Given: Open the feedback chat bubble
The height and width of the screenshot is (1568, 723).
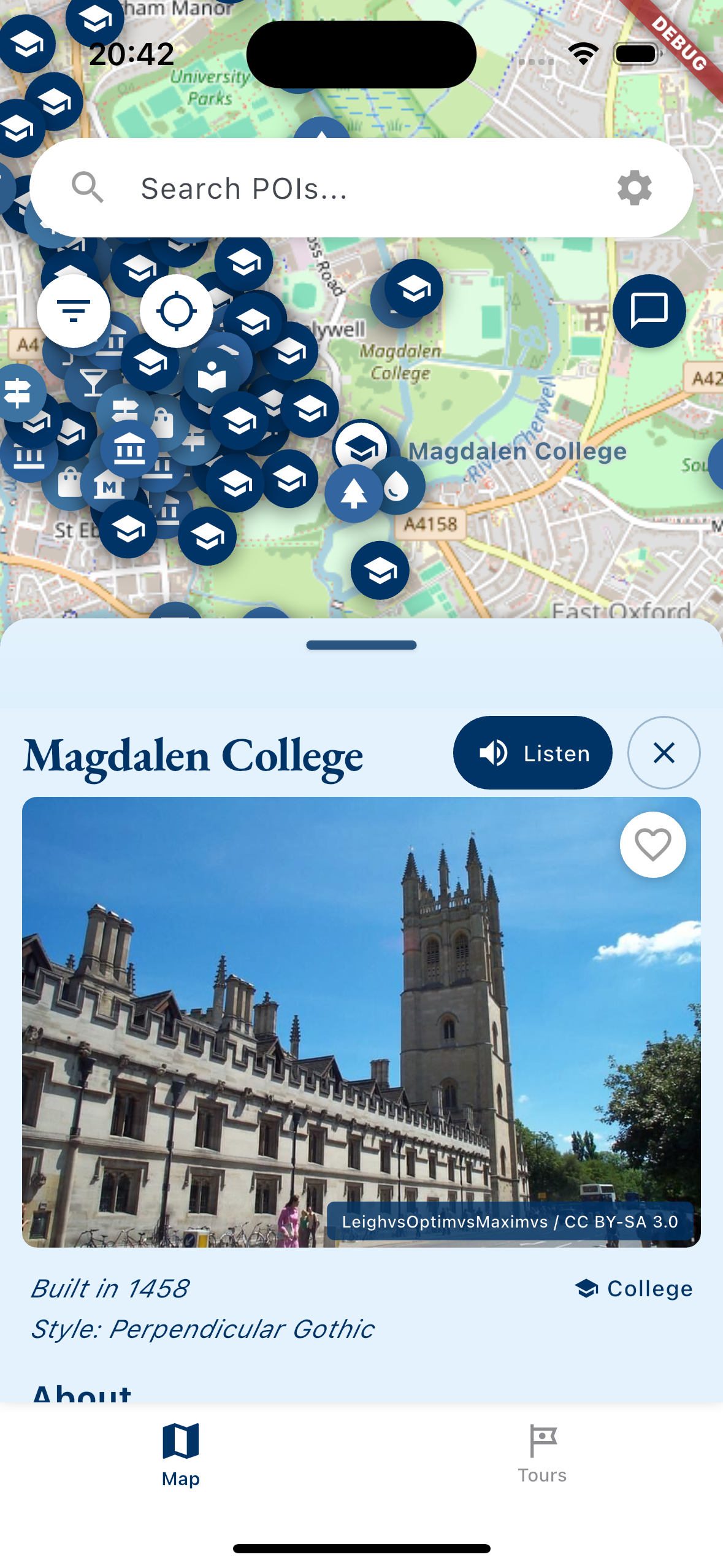Looking at the screenshot, I should pyautogui.click(x=649, y=311).
